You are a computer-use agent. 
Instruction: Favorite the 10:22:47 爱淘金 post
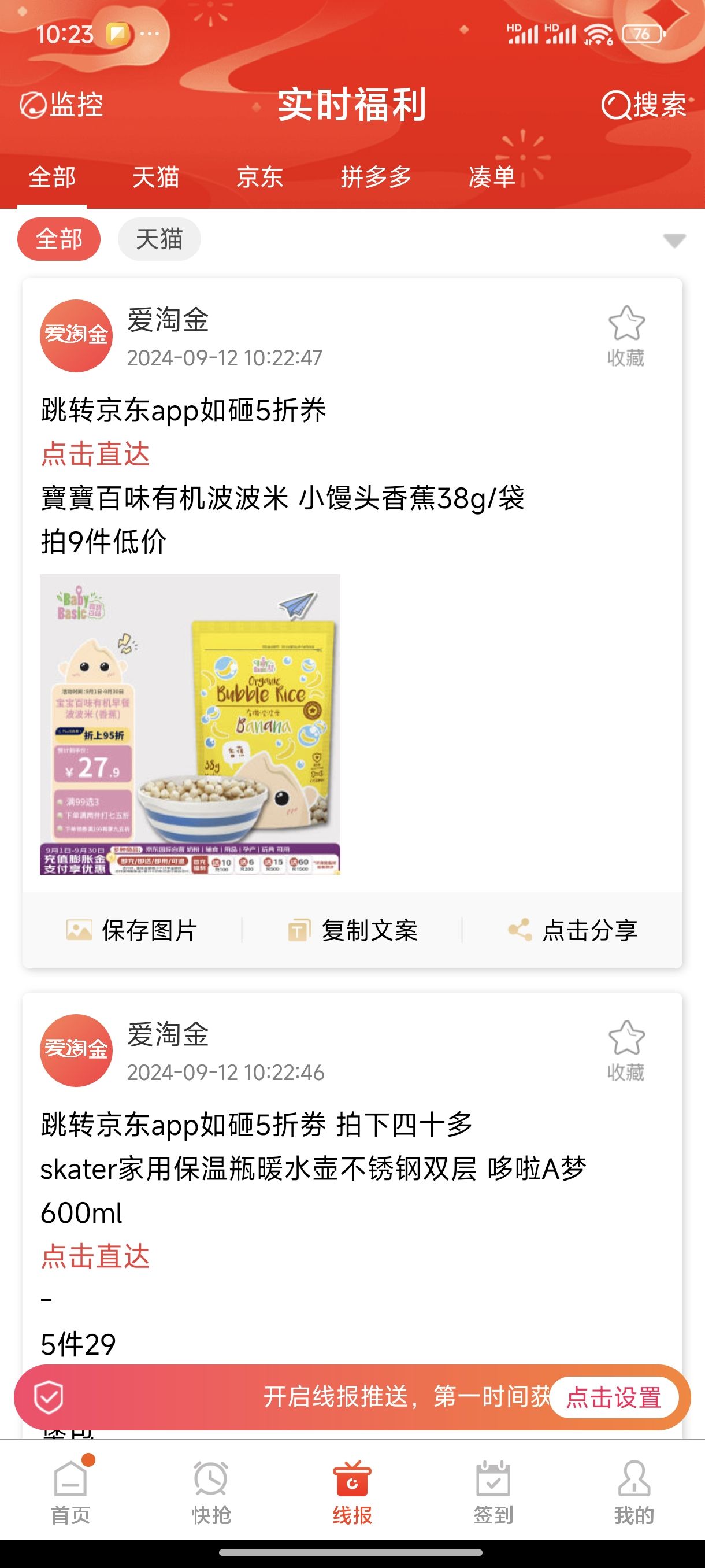626,336
